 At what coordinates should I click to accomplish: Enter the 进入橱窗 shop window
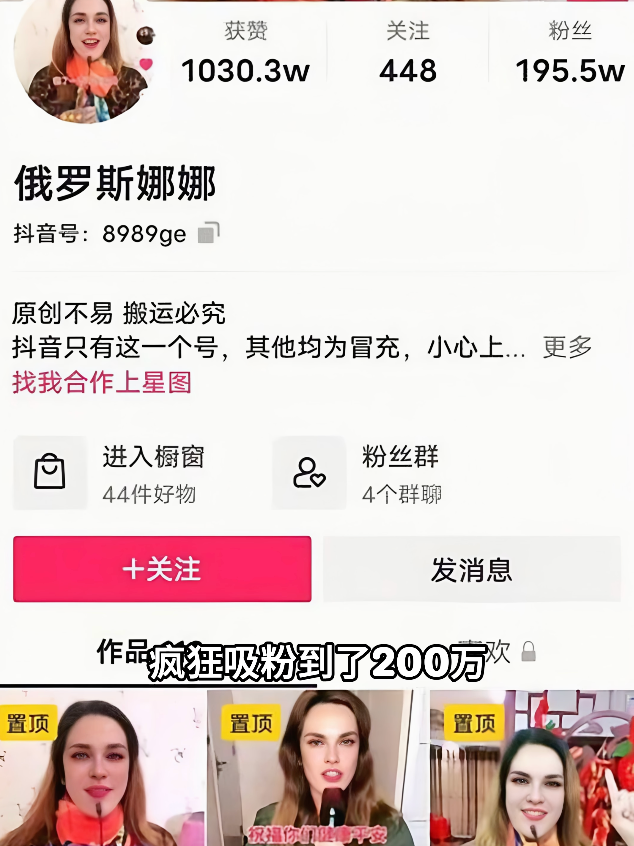point(118,472)
